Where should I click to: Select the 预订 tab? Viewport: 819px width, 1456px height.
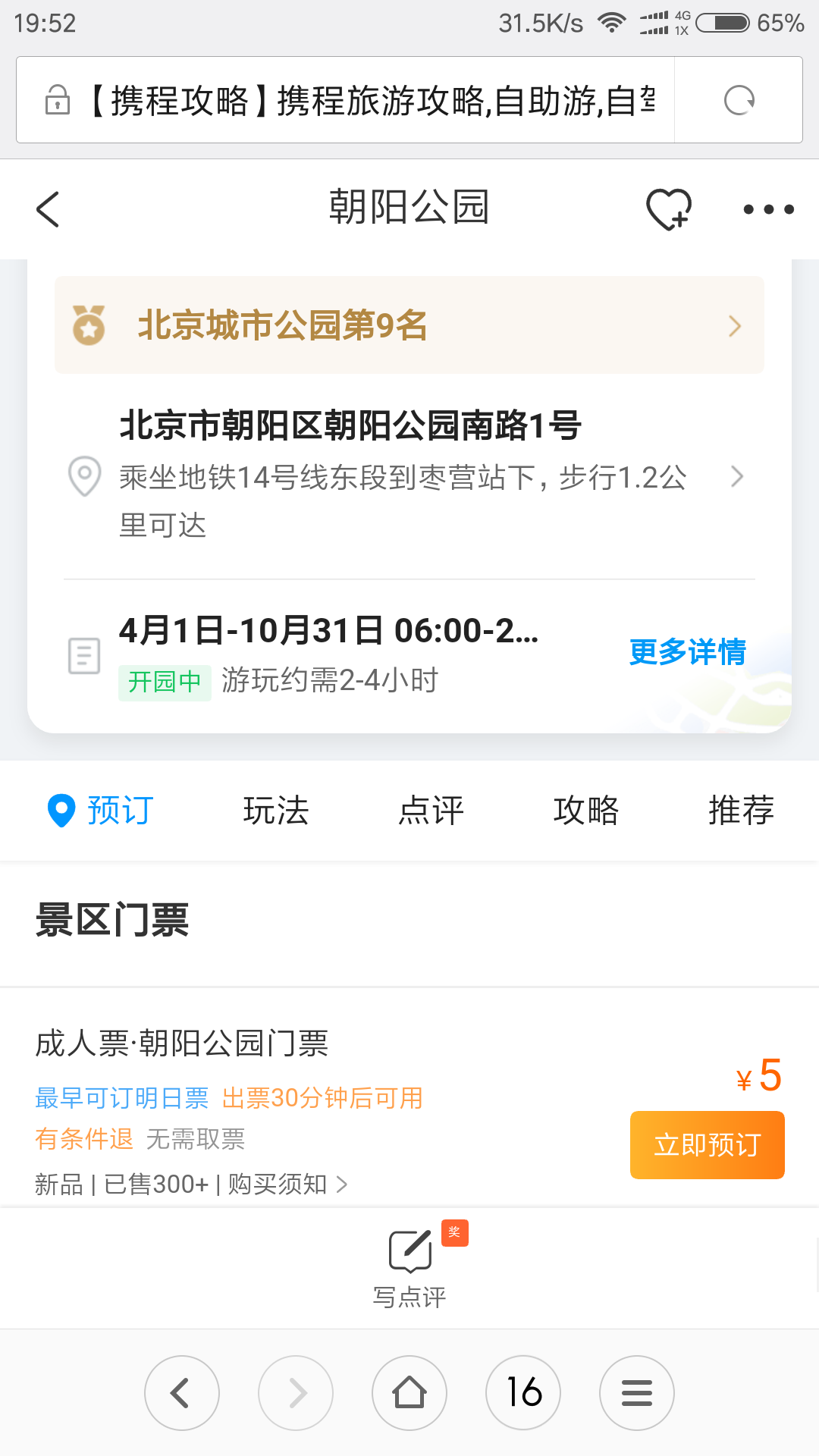[101, 810]
